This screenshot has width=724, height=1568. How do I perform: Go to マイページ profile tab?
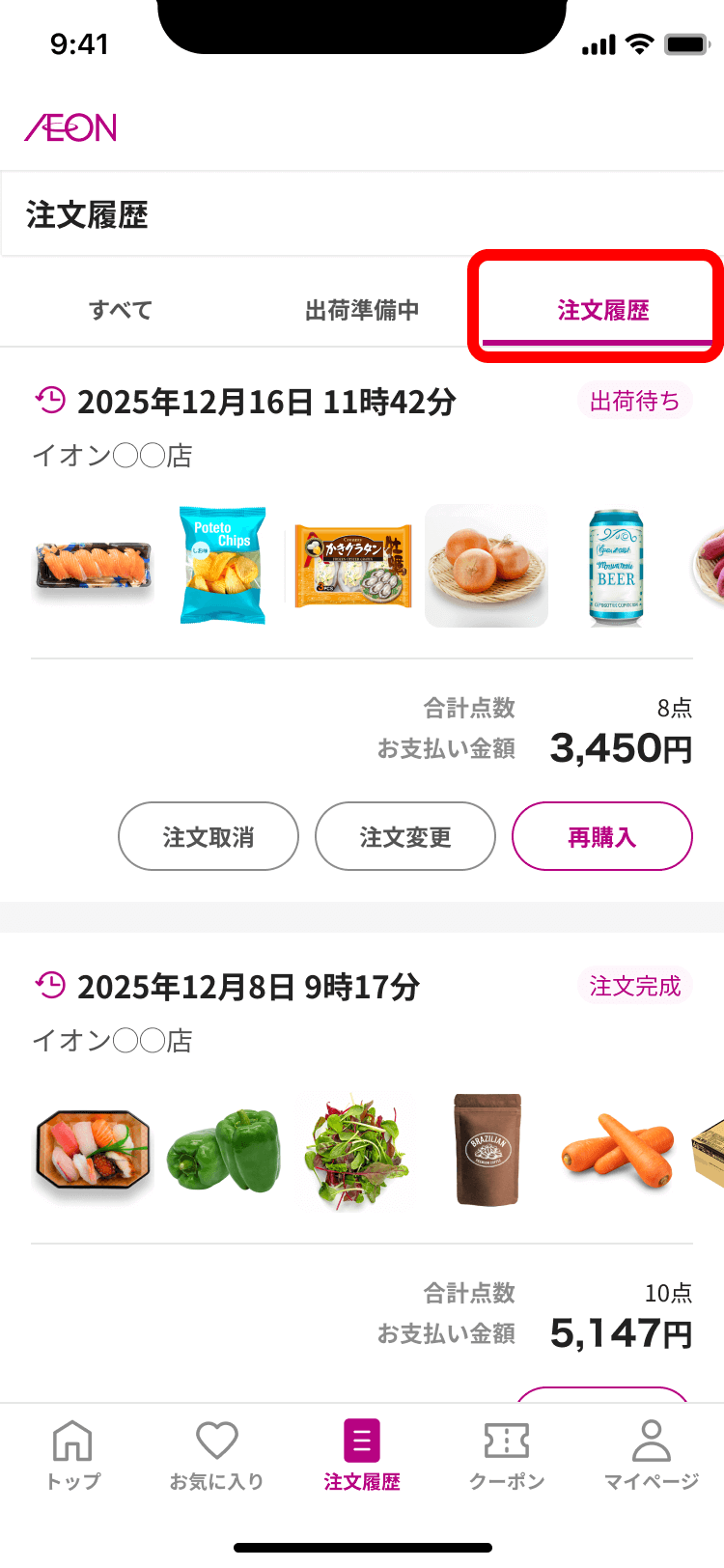click(x=652, y=1454)
